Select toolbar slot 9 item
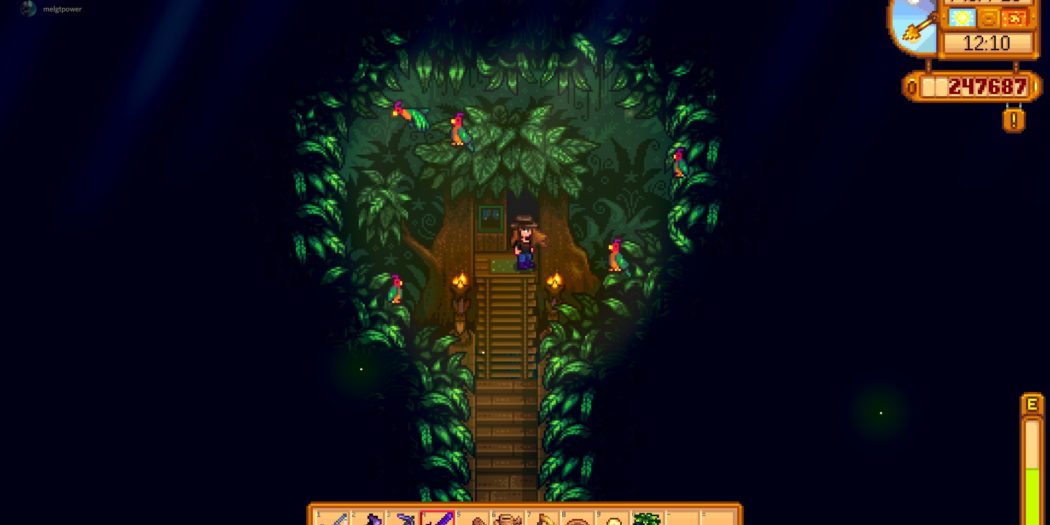This screenshot has width=1050, height=525. click(612, 518)
